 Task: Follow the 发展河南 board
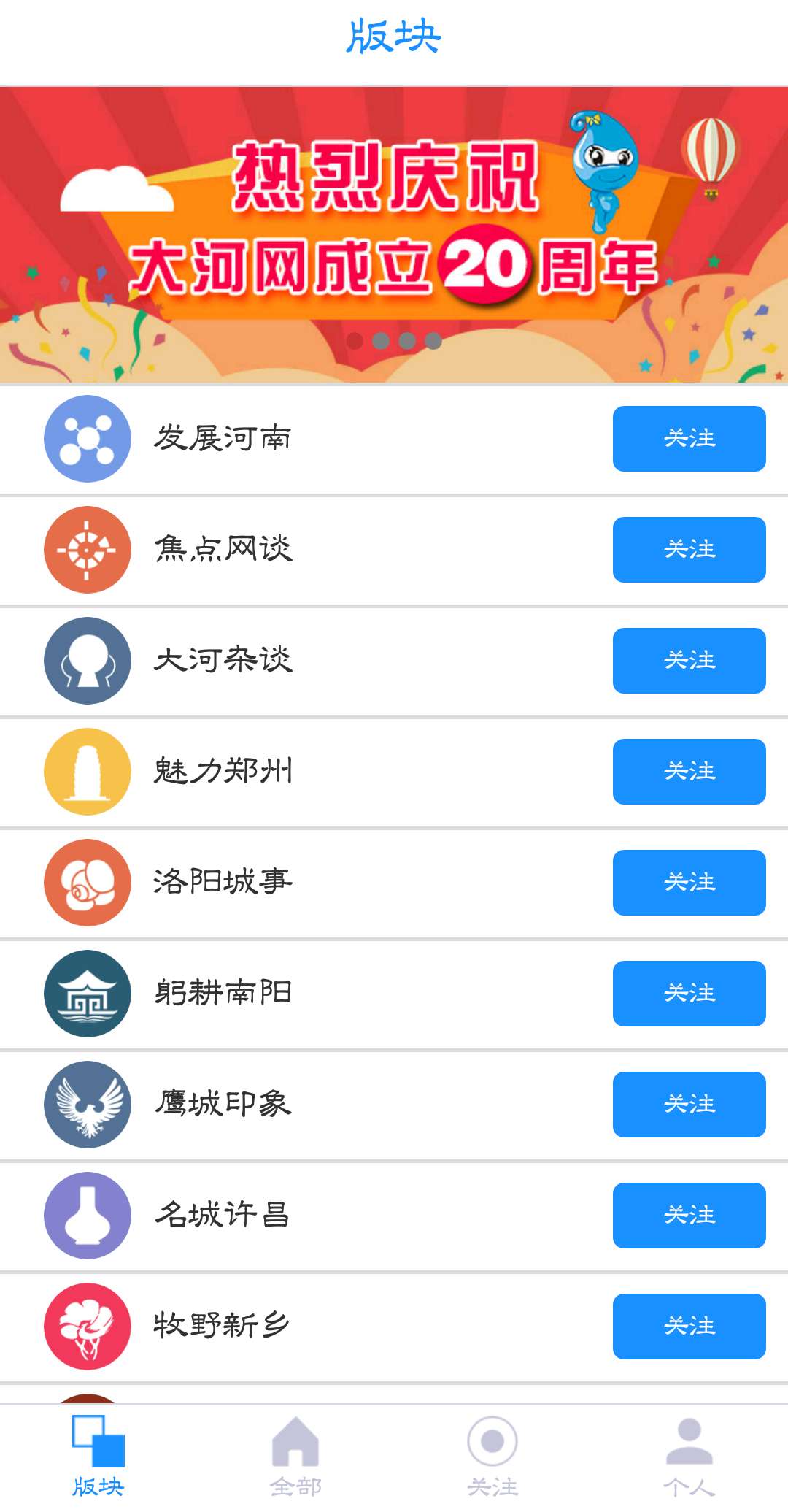(688, 438)
